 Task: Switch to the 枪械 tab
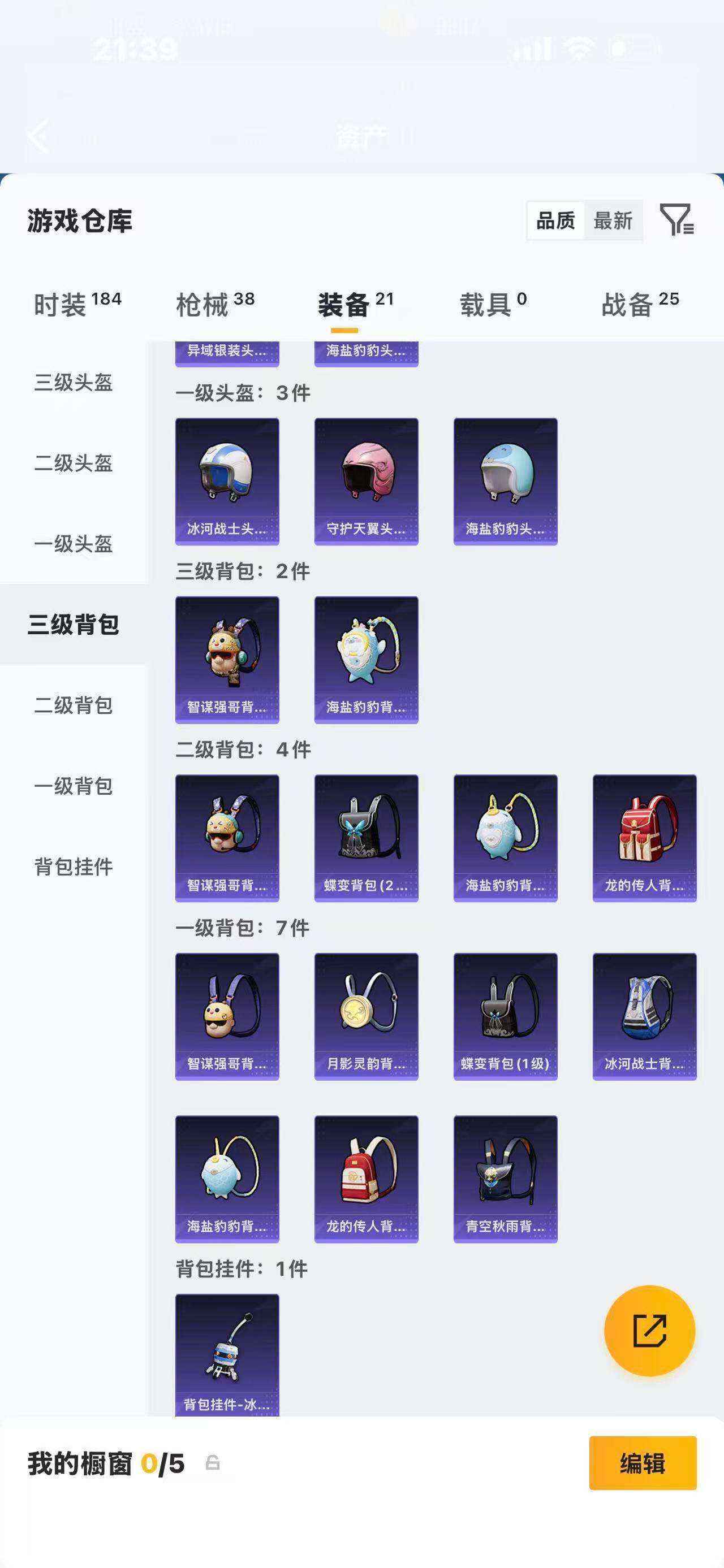(x=215, y=304)
